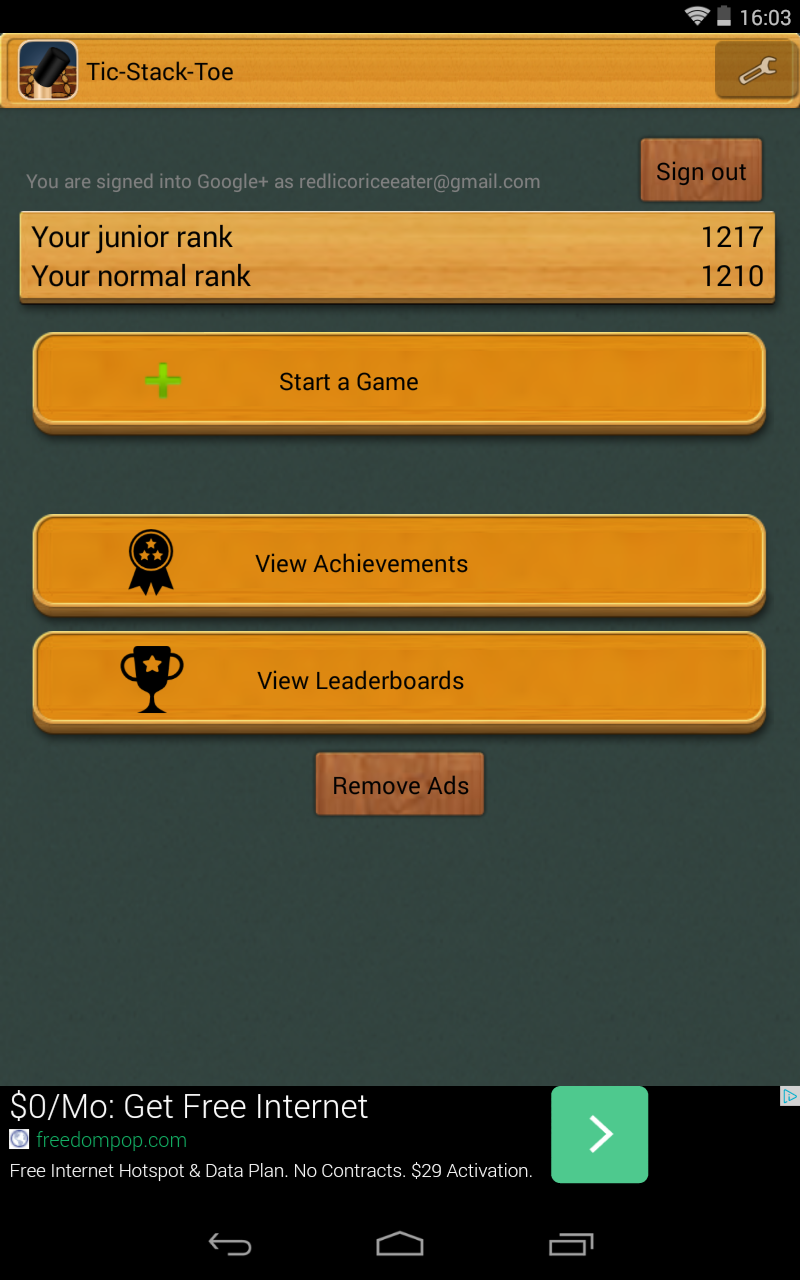Click the freedompop globe icon in the ad
This screenshot has height=1280, width=800.
coord(18,1138)
